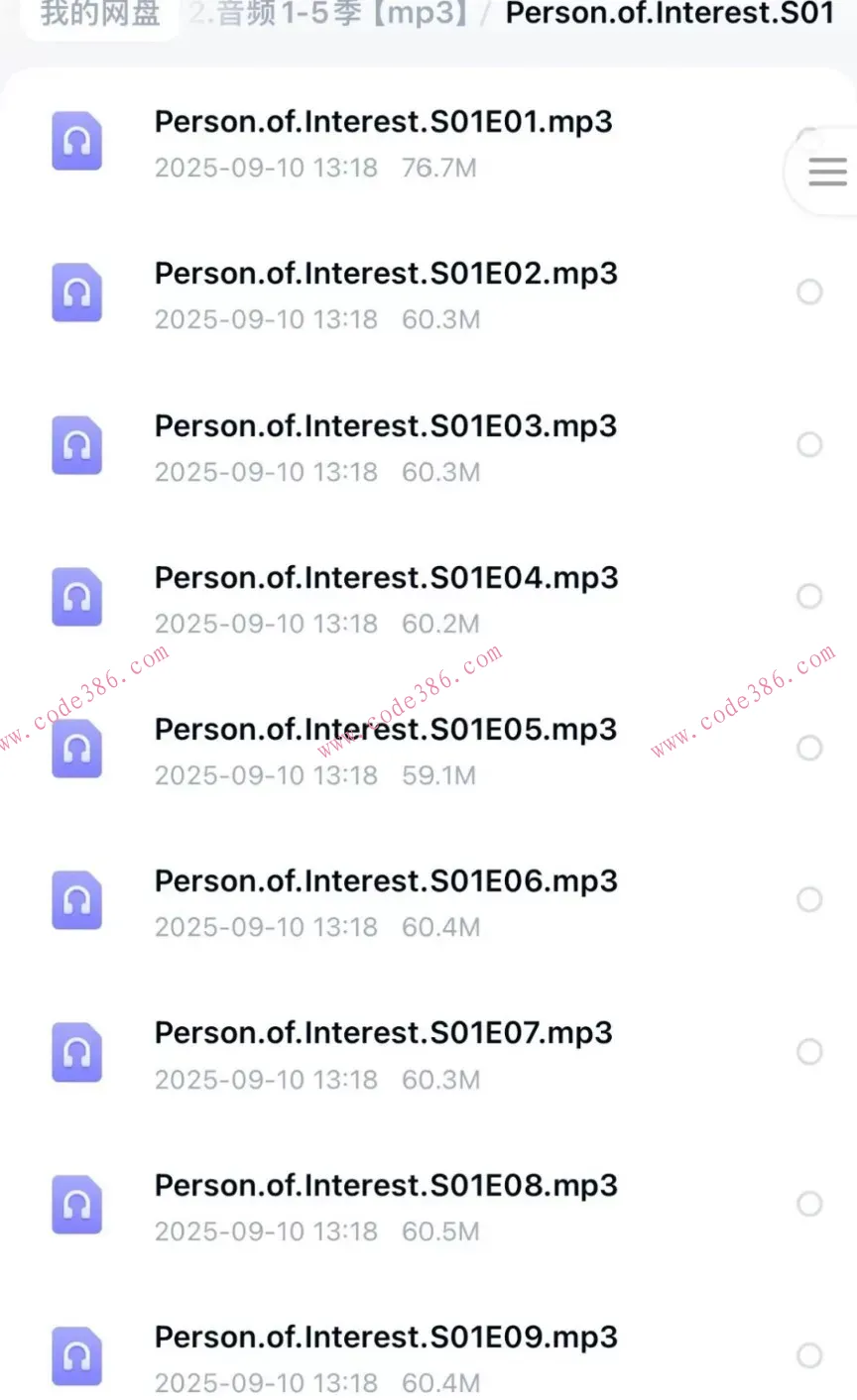Screen dimensions: 857x1400
Task: Open Person.of.Interest.S01E09.mp3
Action: [x=385, y=1338]
